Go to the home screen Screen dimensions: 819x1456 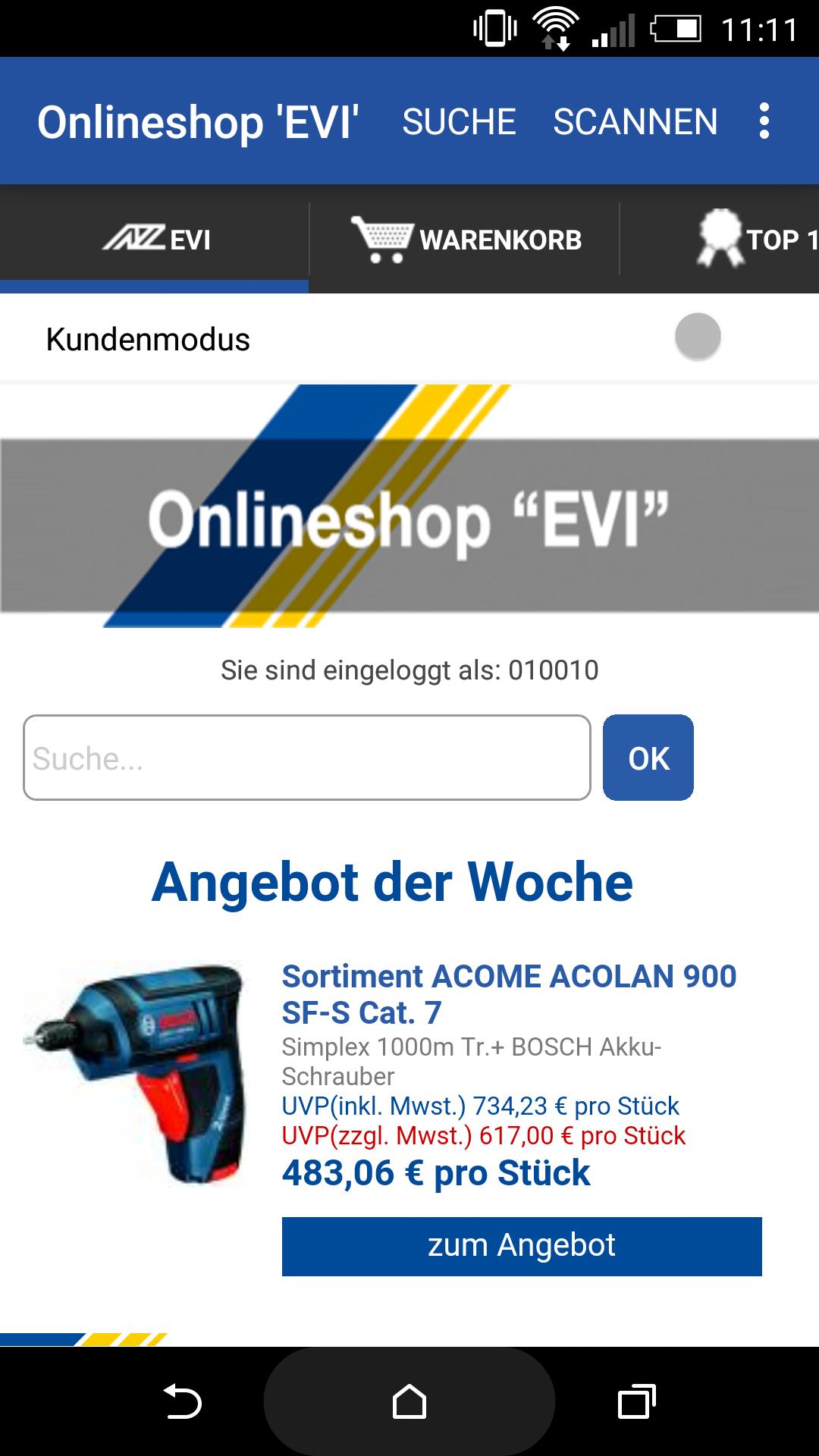coord(409,1401)
